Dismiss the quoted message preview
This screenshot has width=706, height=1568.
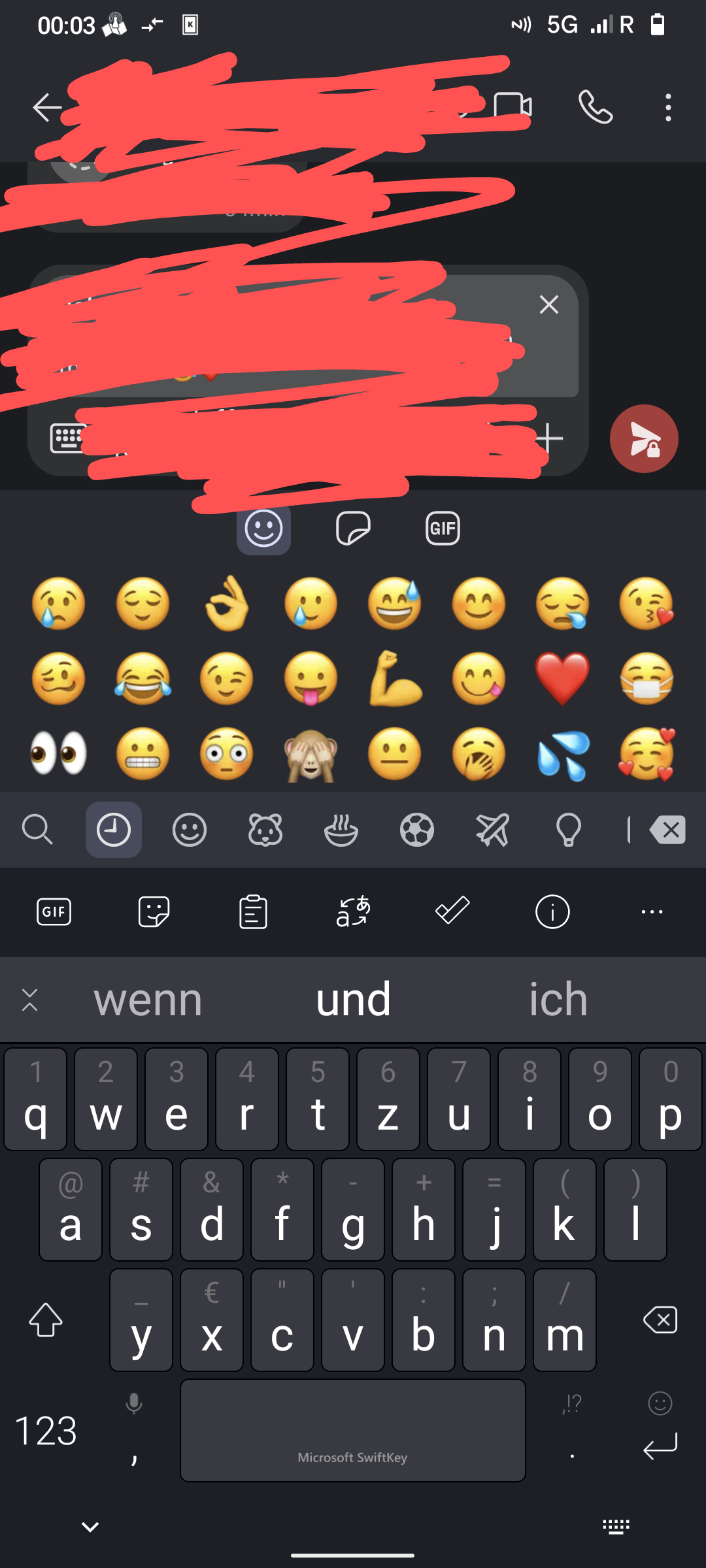[x=548, y=304]
